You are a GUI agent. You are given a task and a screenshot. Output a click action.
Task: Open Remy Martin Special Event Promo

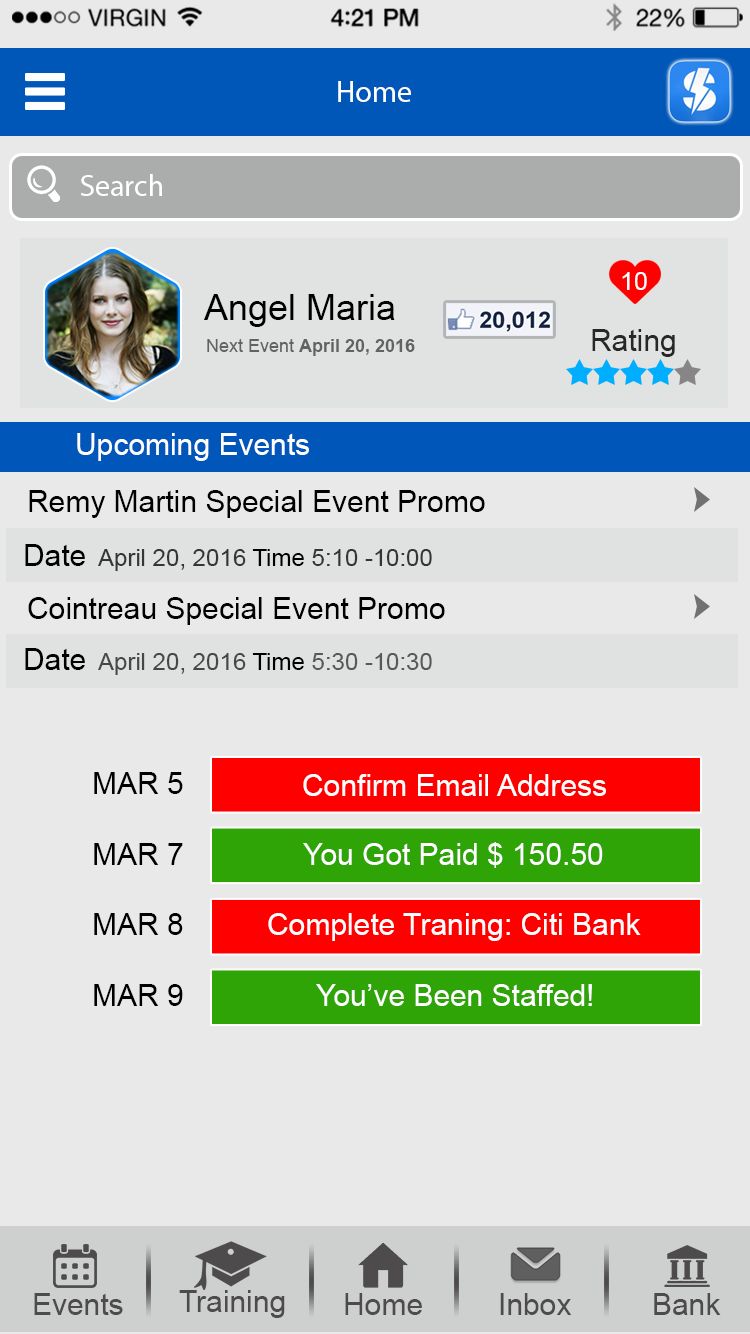click(x=370, y=501)
